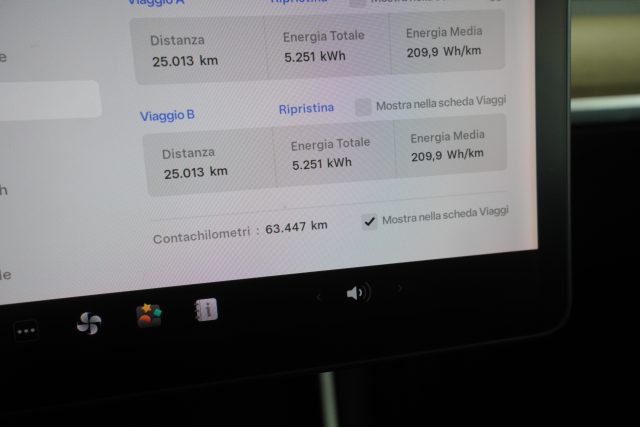Viewport: 640px width, 427px height.
Task: Lower volume with the left chevron
Action: [x=319, y=296]
